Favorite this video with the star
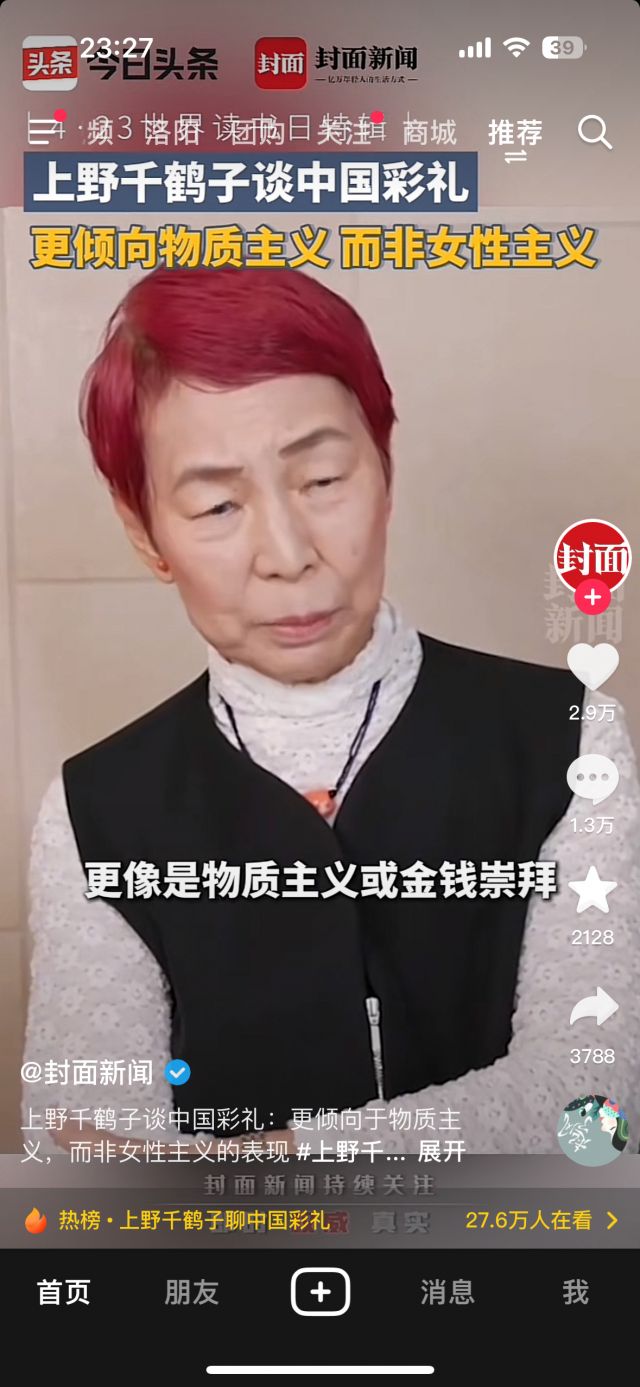This screenshot has width=640, height=1387. click(592, 890)
